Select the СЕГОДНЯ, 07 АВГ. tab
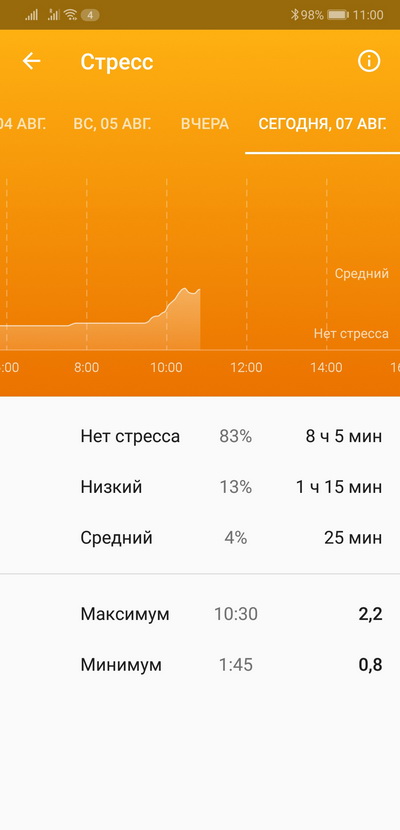This screenshot has height=830, width=400. [322, 124]
